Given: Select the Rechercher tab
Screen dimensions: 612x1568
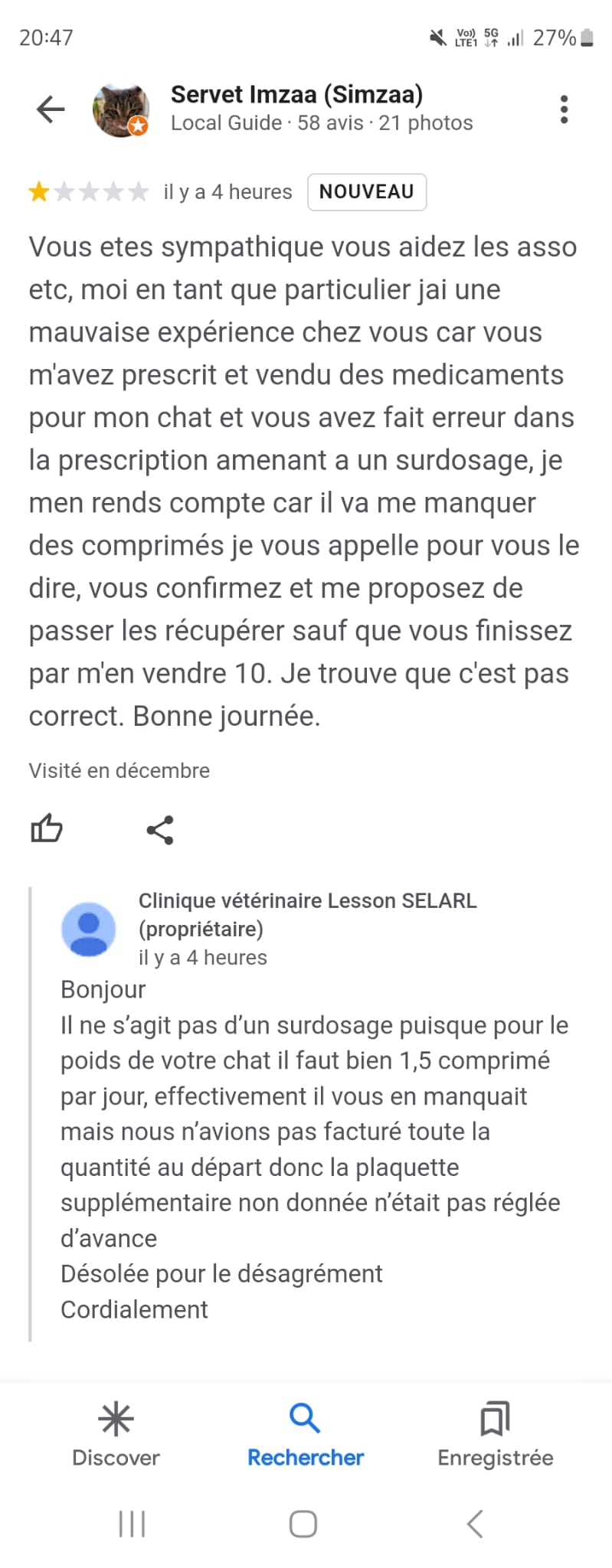Looking at the screenshot, I should [305, 1434].
